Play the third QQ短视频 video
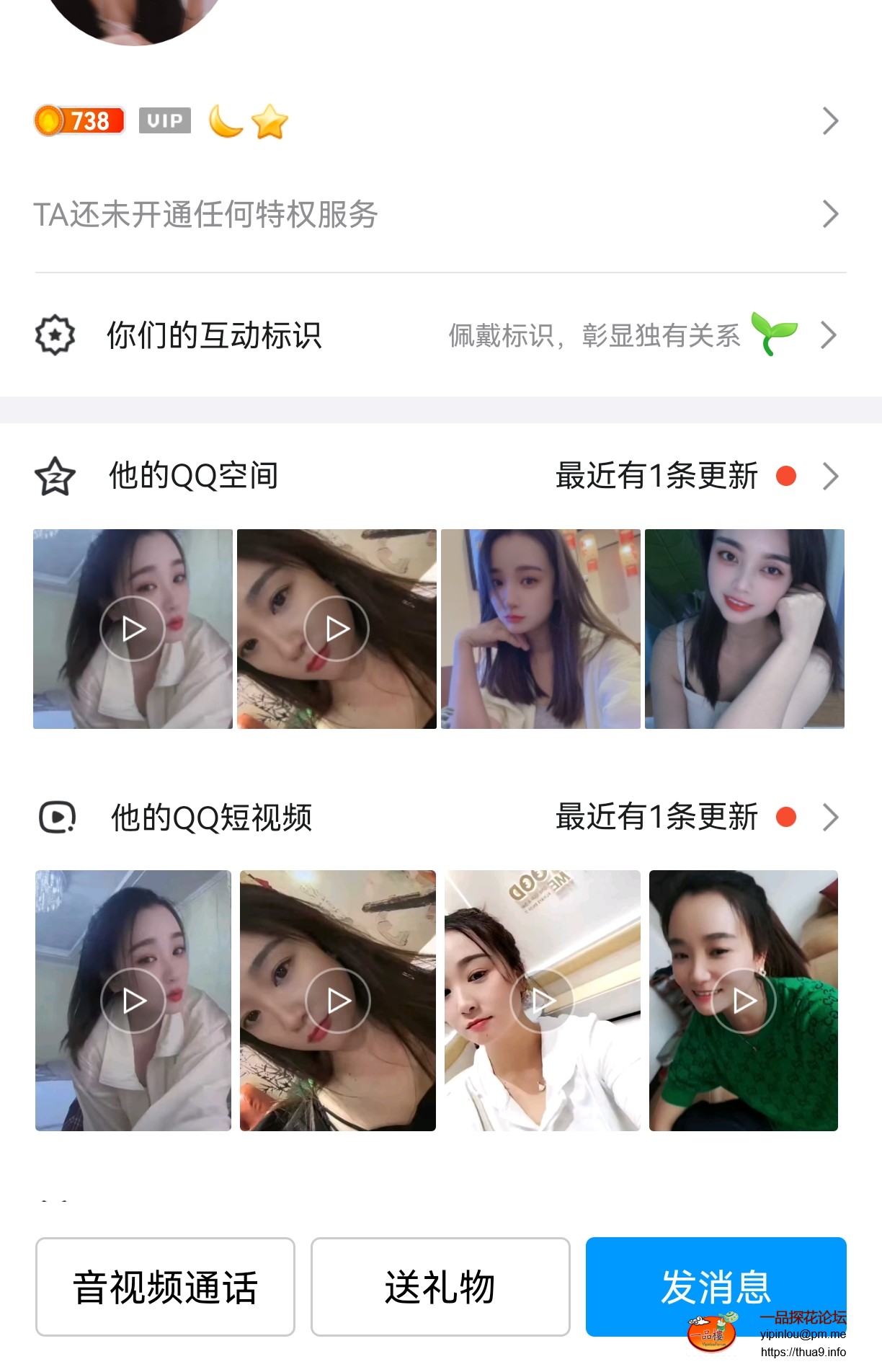 (542, 1001)
